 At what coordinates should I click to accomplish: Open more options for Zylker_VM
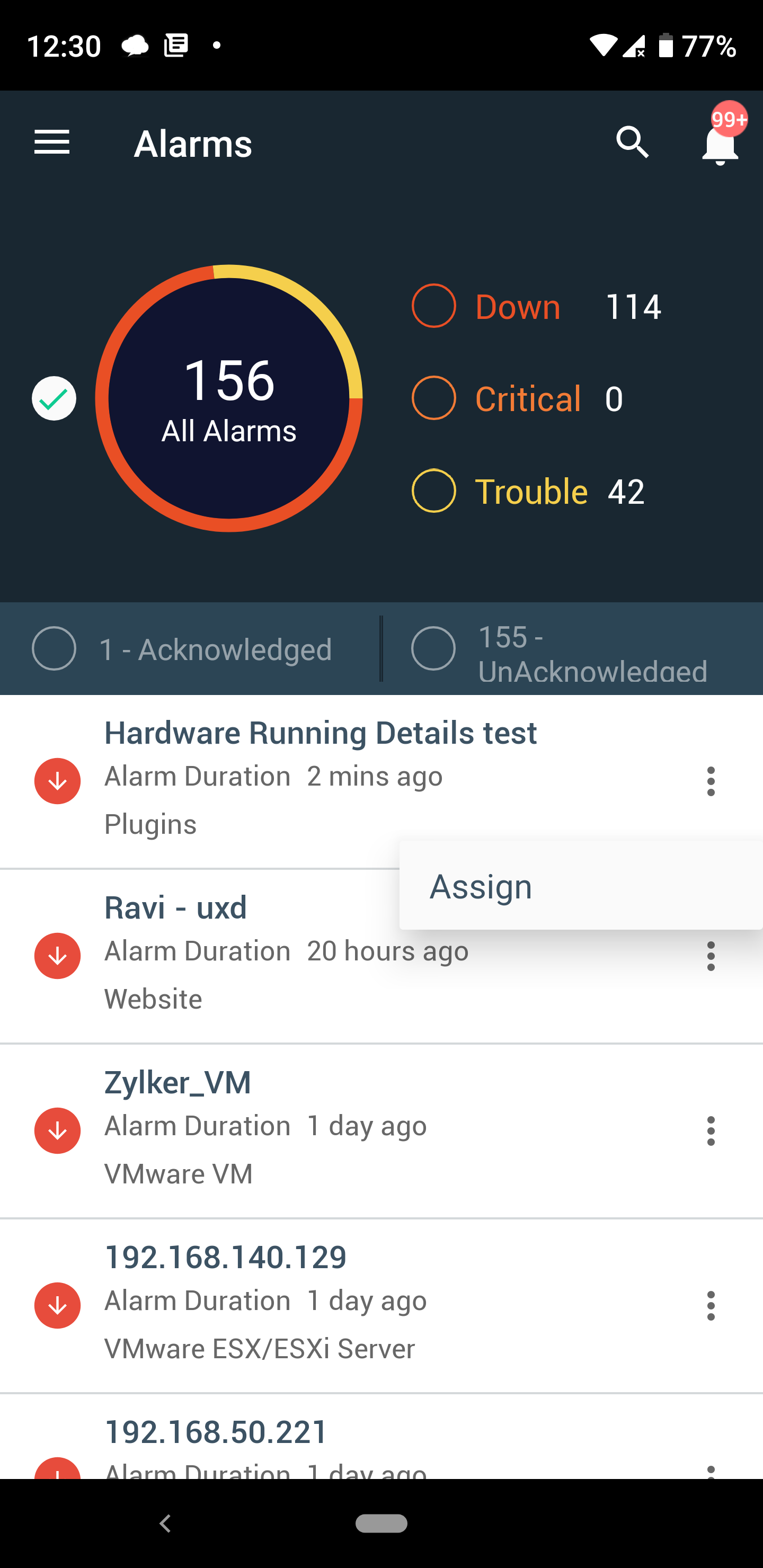[710, 1131]
